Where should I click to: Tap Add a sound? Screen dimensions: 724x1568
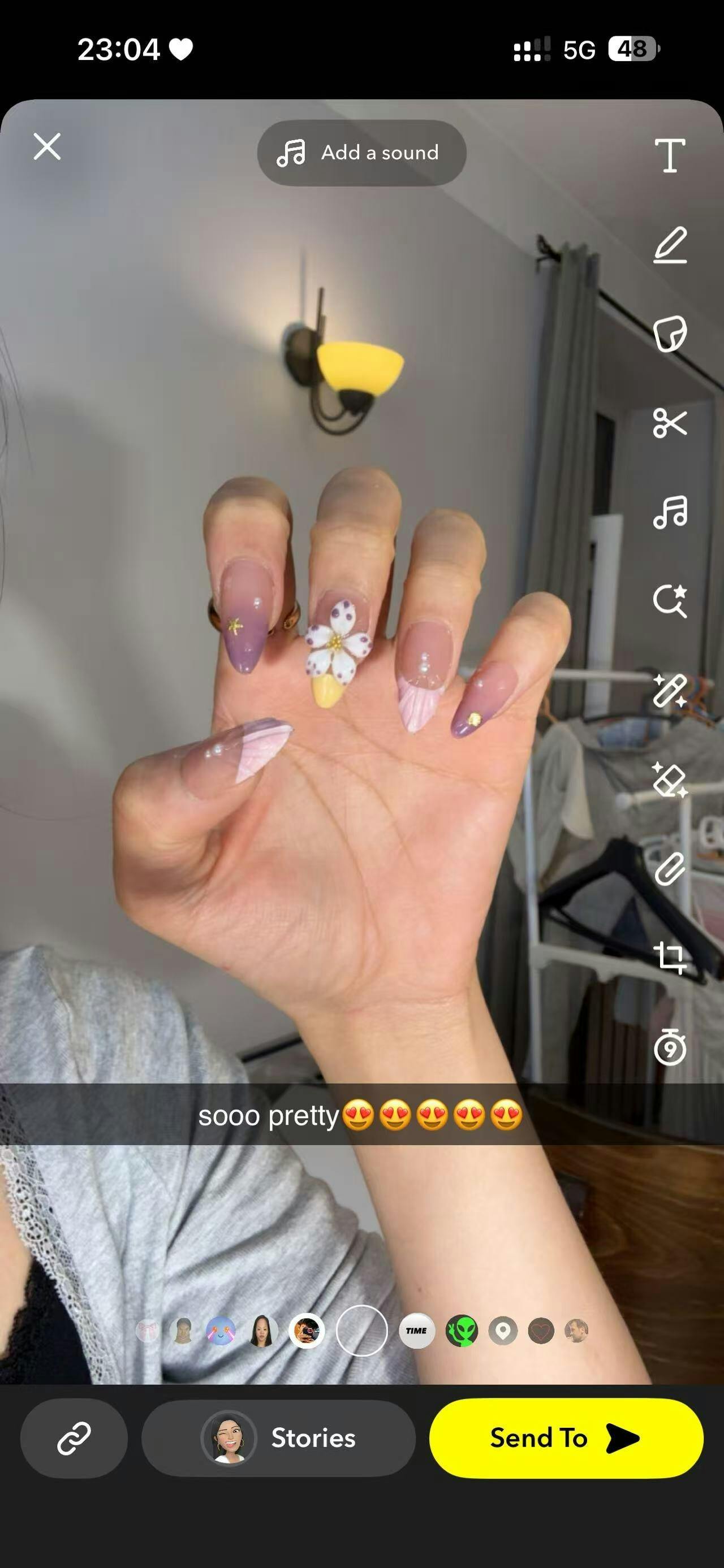pos(361,153)
